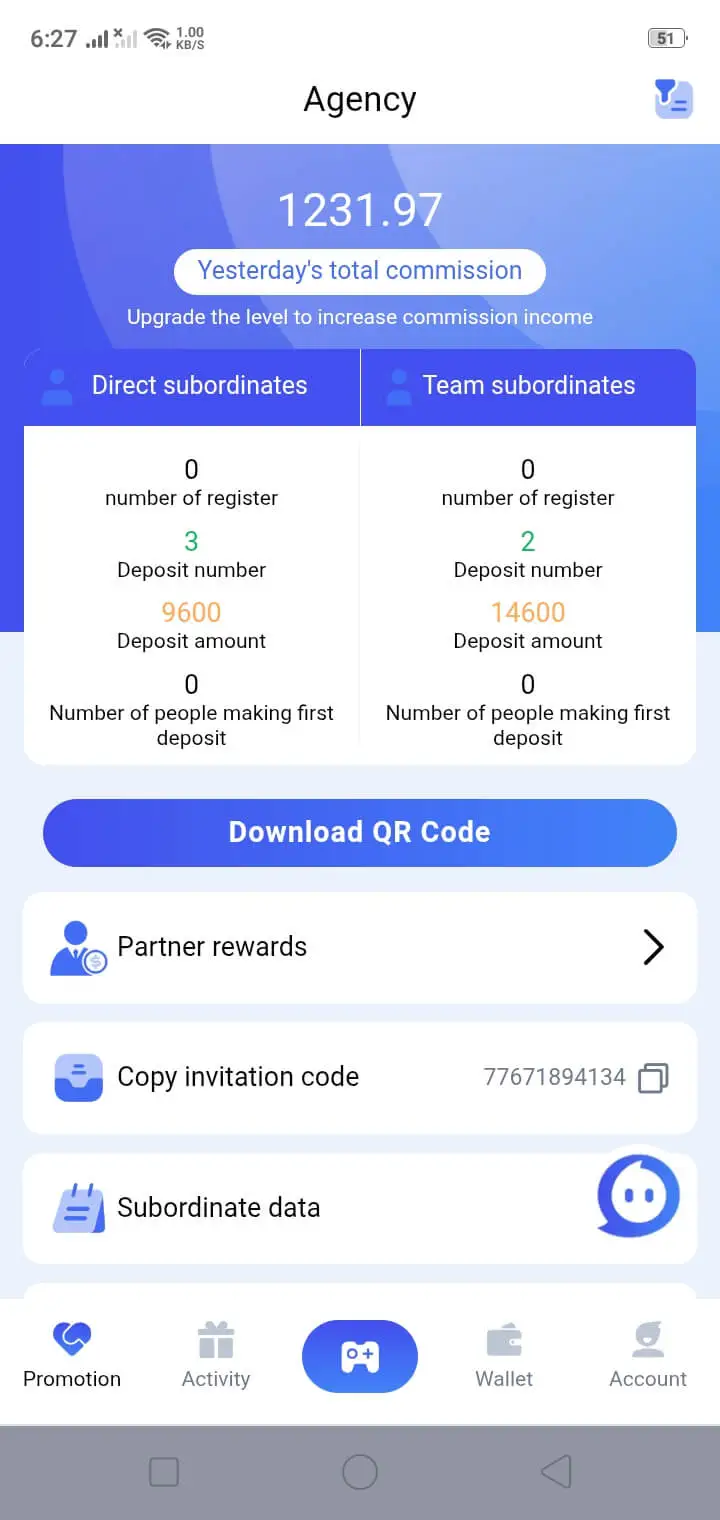Go to the Wallet tab
The width and height of the screenshot is (720, 1520).
pyautogui.click(x=504, y=1355)
